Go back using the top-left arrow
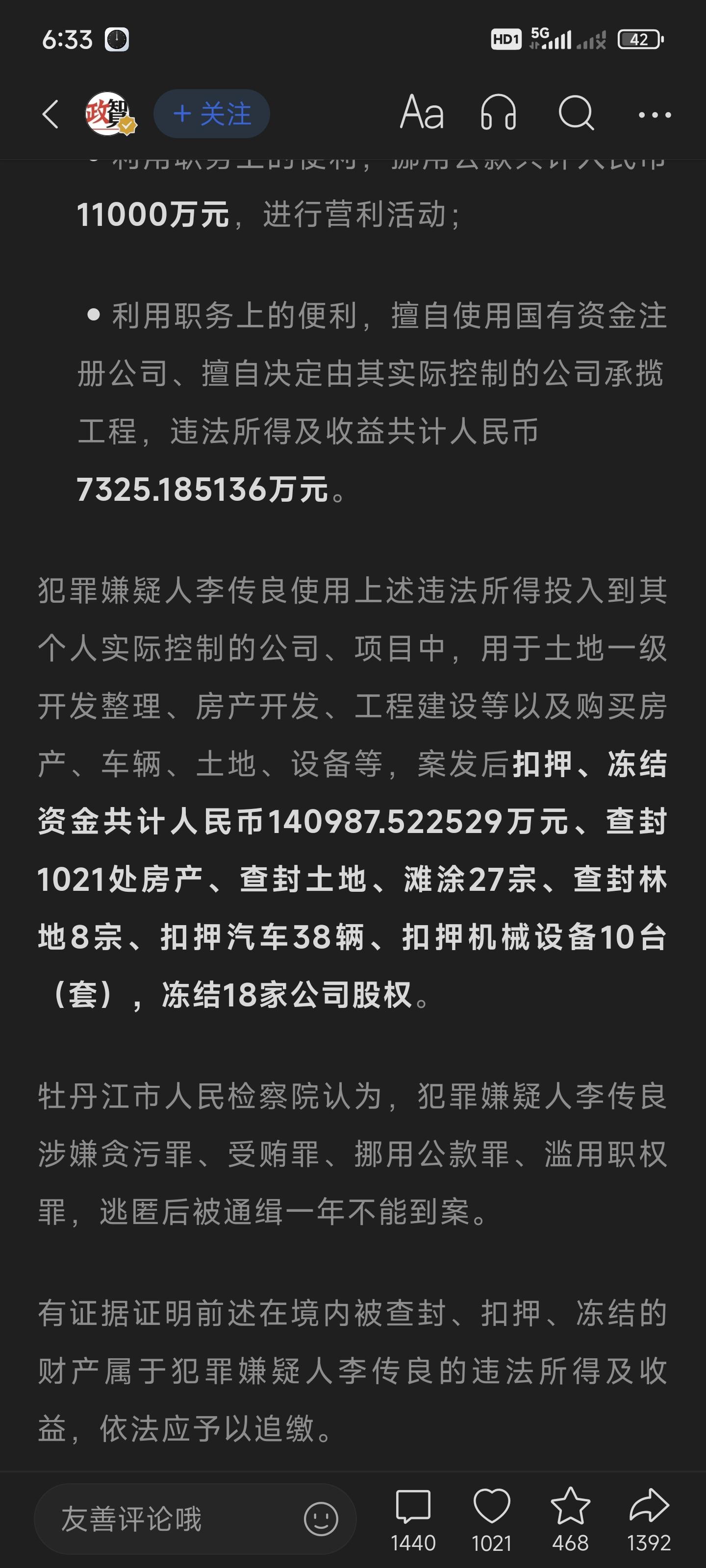 [x=50, y=114]
